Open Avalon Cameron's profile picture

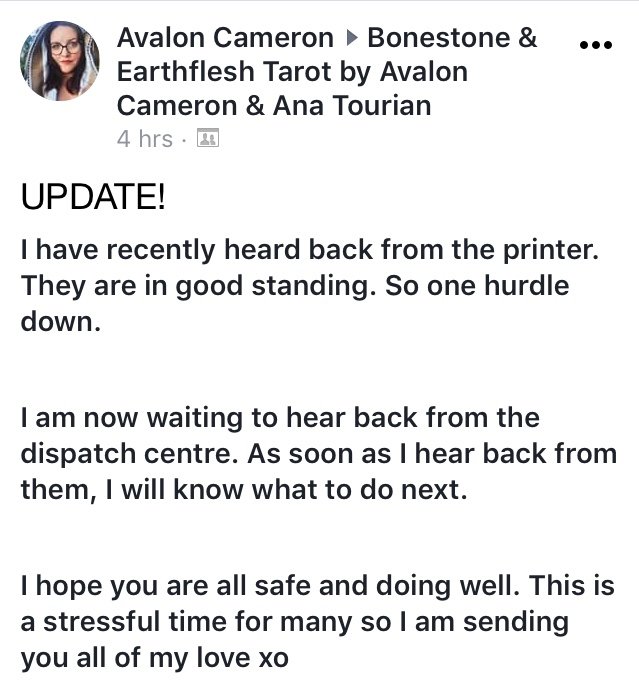tap(59, 62)
